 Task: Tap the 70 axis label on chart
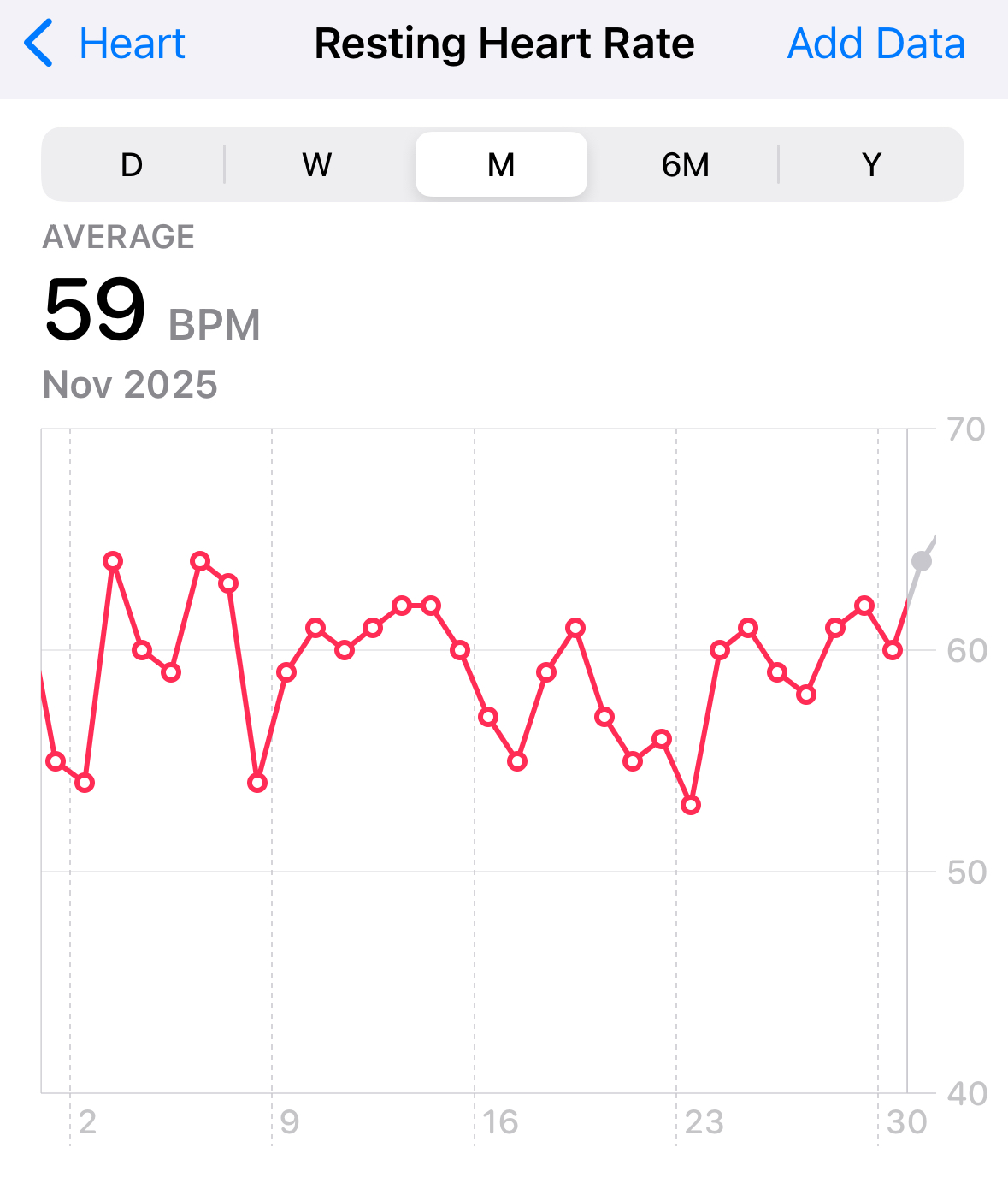point(964,430)
